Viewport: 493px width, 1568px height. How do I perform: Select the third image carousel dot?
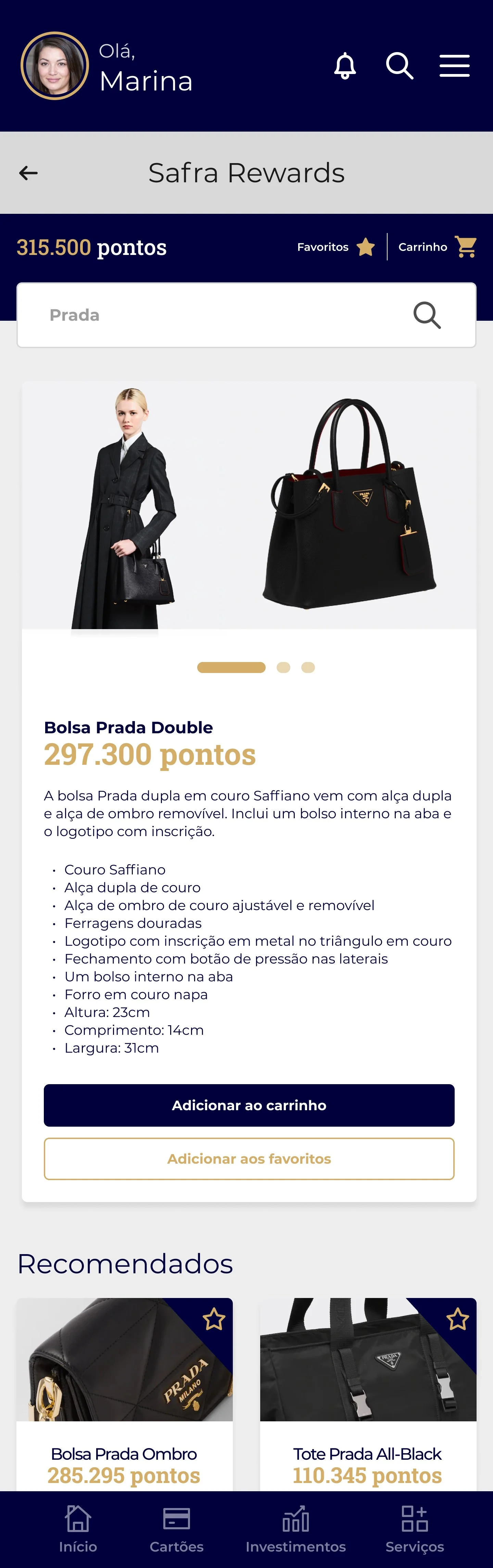coord(308,667)
